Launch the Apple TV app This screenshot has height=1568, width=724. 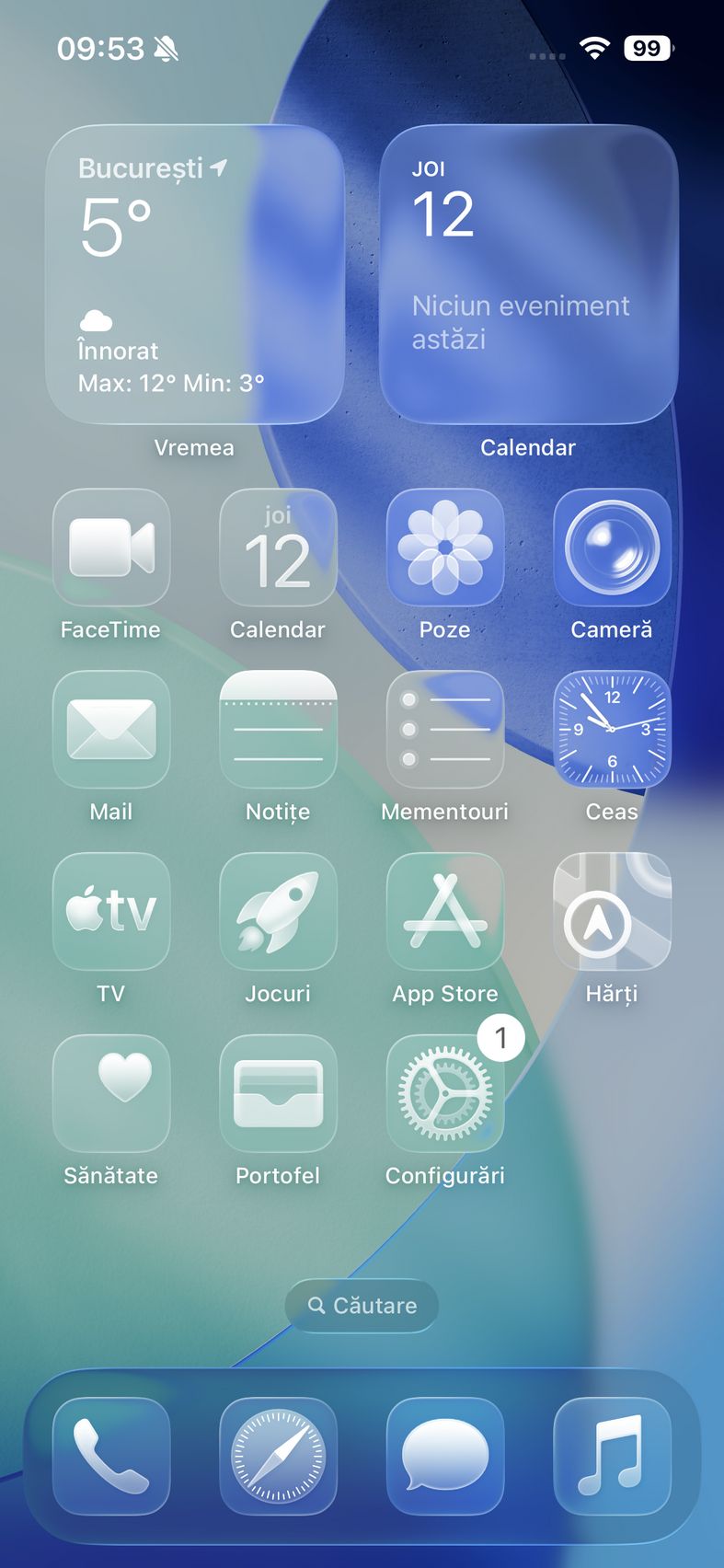[111, 911]
